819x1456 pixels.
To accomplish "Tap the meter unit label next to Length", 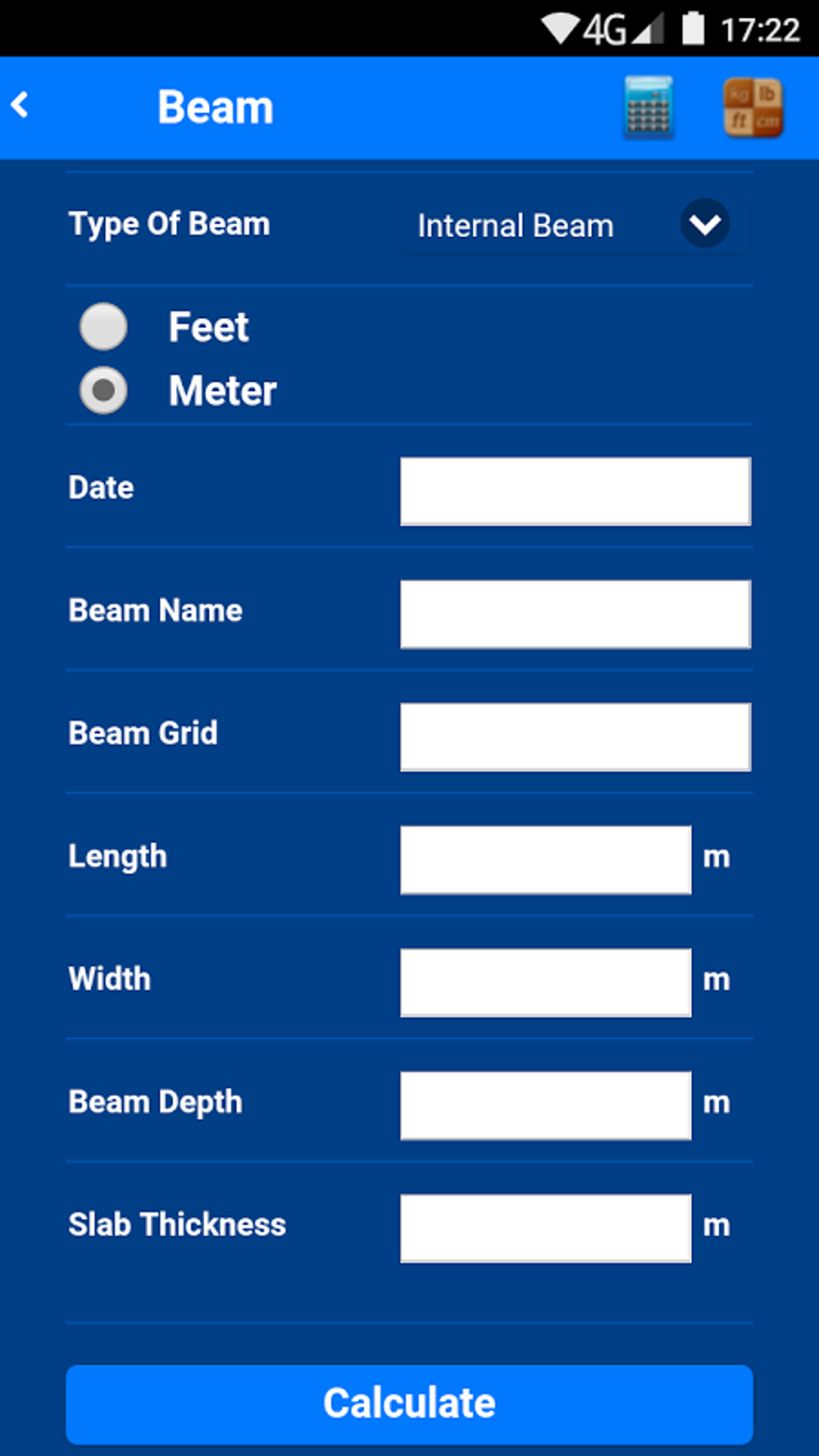I will (719, 856).
